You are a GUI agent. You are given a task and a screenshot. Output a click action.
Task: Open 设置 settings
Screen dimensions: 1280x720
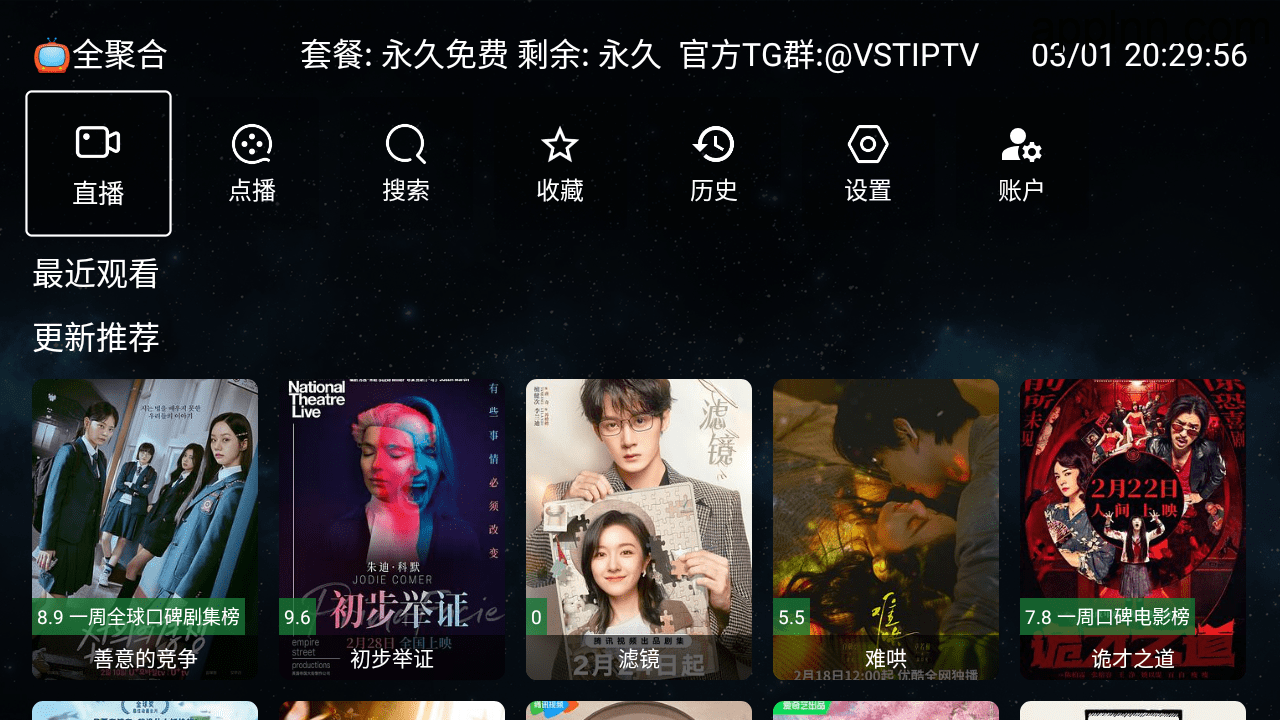[x=868, y=164]
